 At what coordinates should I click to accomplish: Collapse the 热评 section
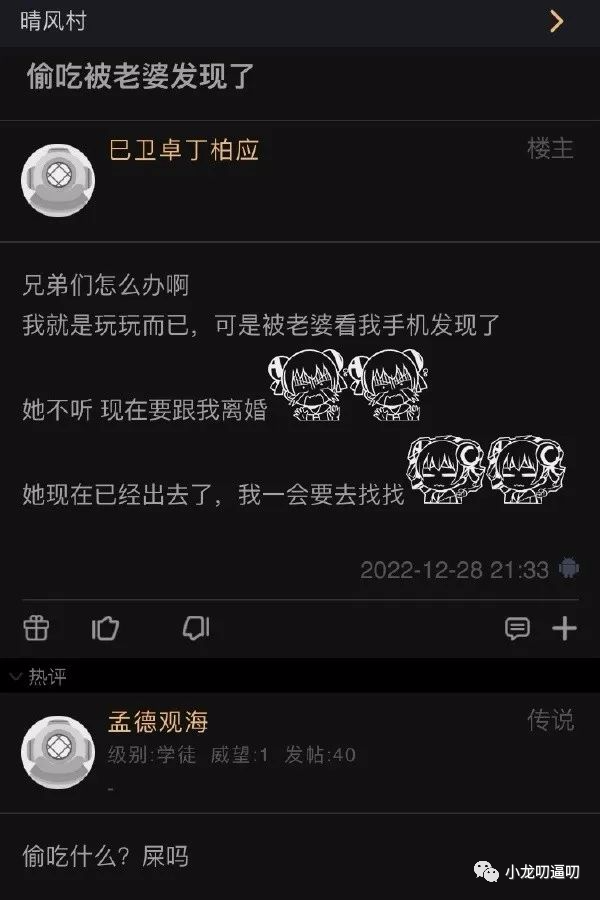(15, 677)
